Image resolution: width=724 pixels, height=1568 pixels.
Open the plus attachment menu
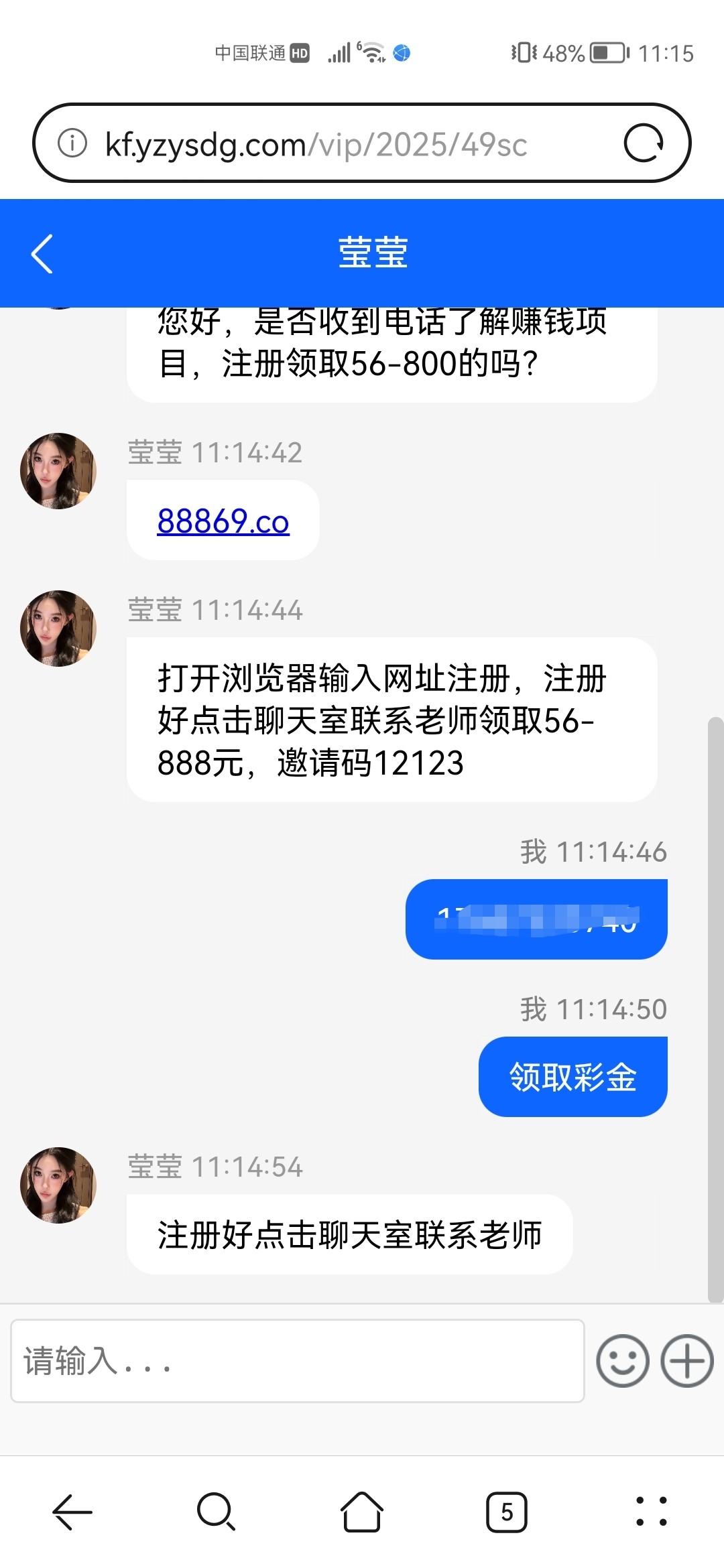coord(686,1361)
